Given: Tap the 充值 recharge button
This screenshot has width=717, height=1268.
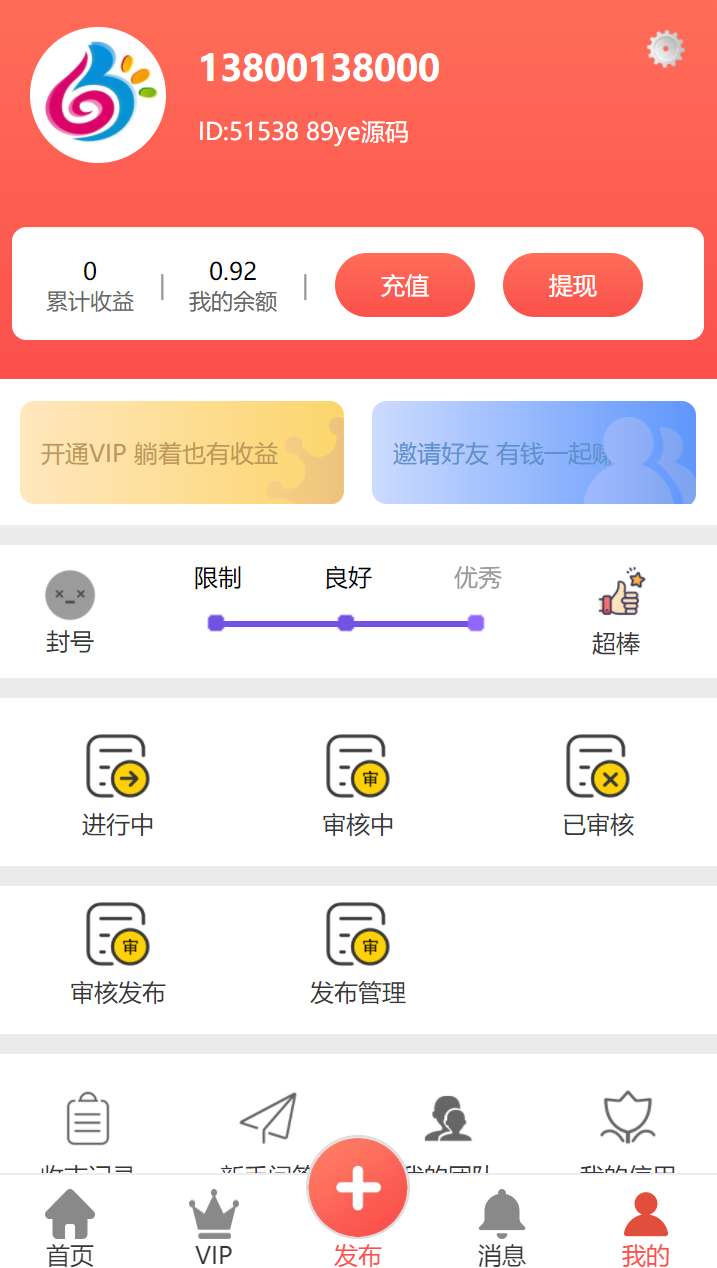Looking at the screenshot, I should [x=404, y=285].
